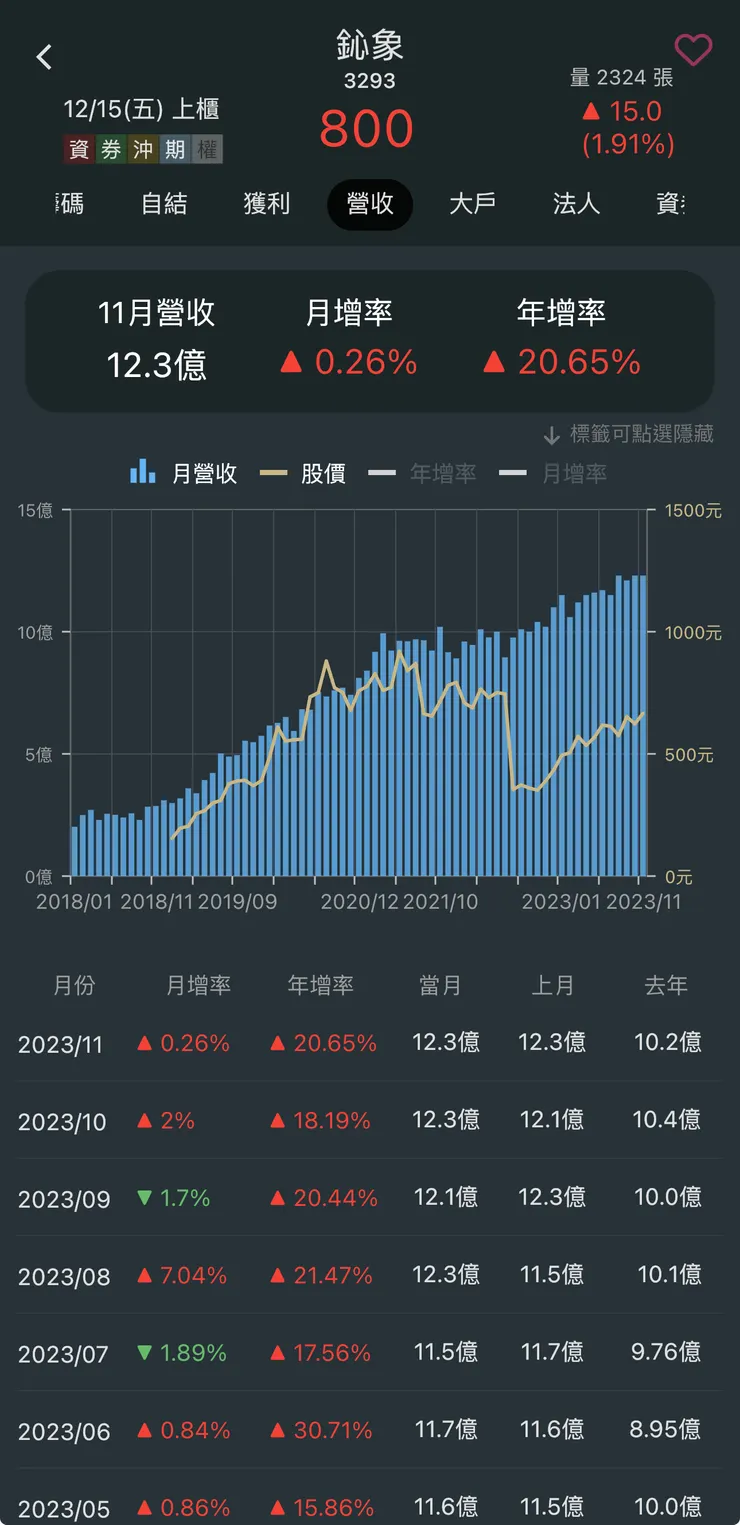
Task: Tap the heart icon to favorite 鈊象
Action: 693,48
